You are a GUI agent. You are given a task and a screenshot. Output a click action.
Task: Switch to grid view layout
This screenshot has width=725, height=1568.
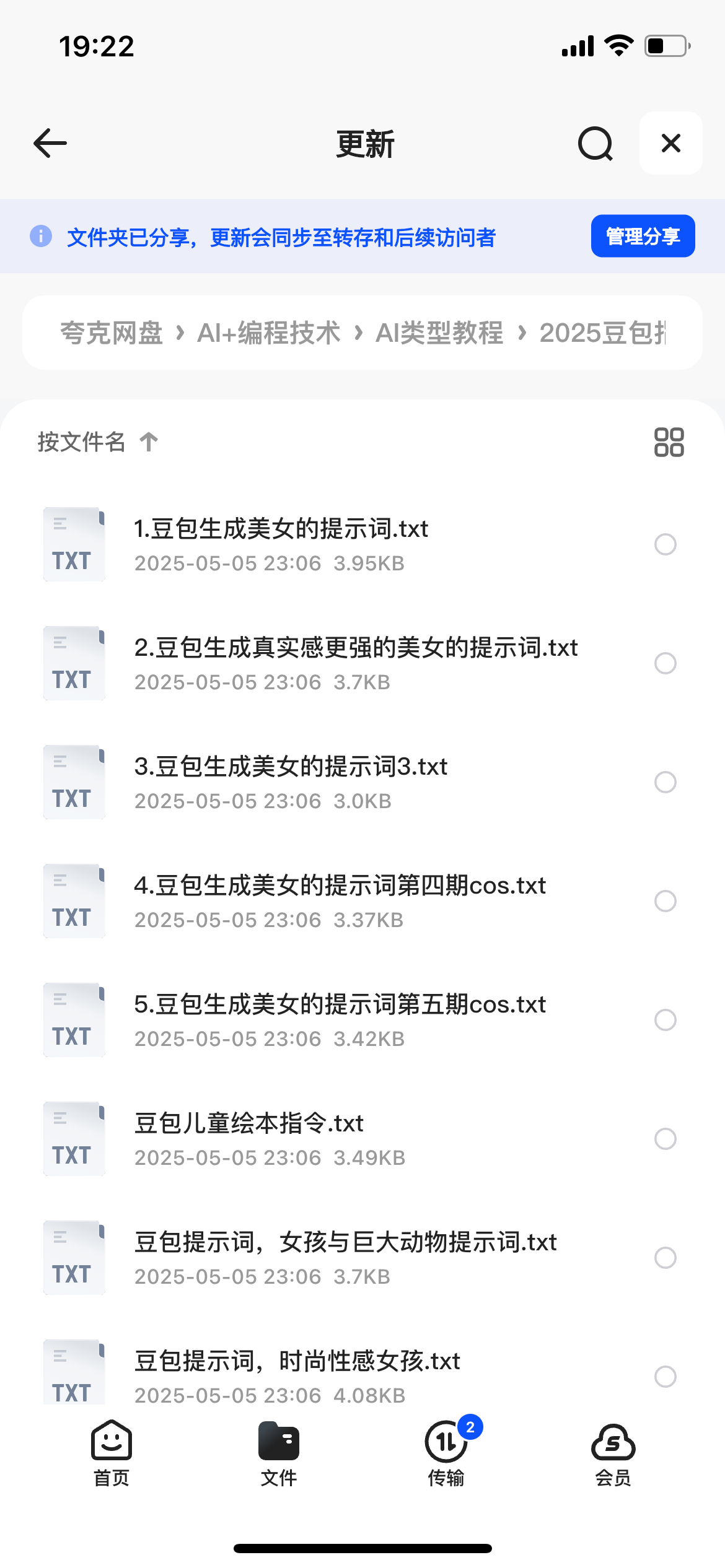669,442
